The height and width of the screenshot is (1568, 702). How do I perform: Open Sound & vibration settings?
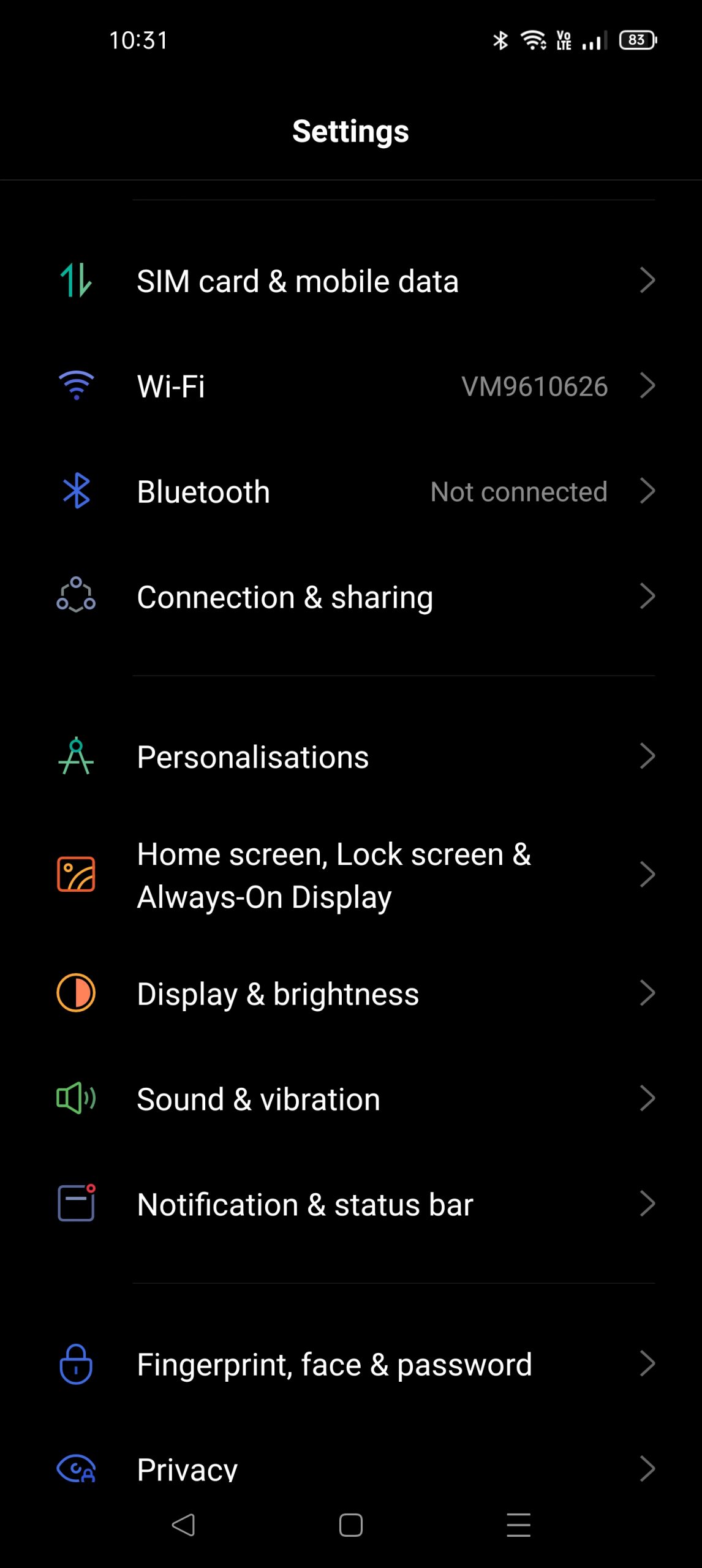[x=350, y=1099]
